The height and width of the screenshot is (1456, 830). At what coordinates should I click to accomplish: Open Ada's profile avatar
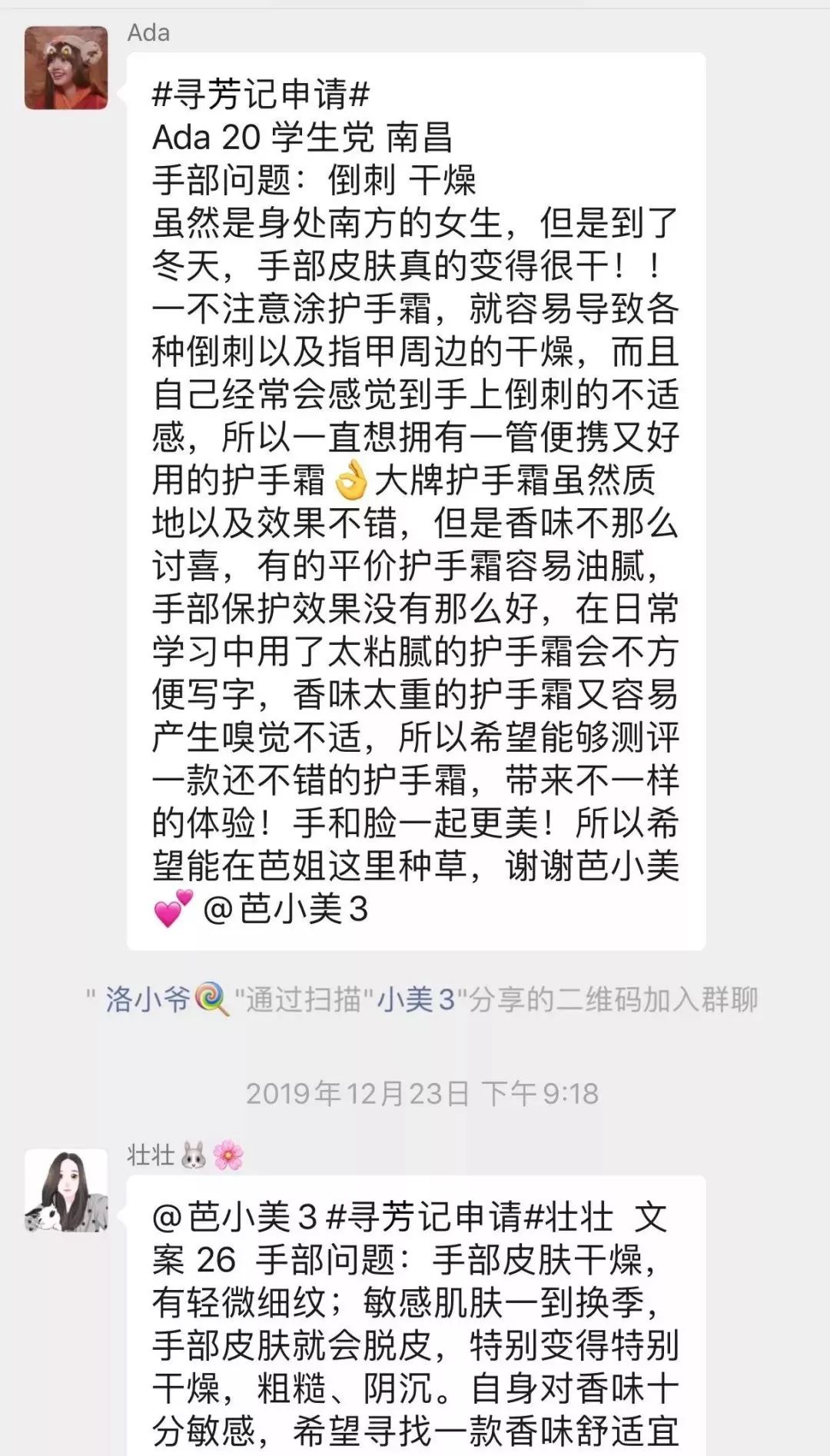point(66,68)
